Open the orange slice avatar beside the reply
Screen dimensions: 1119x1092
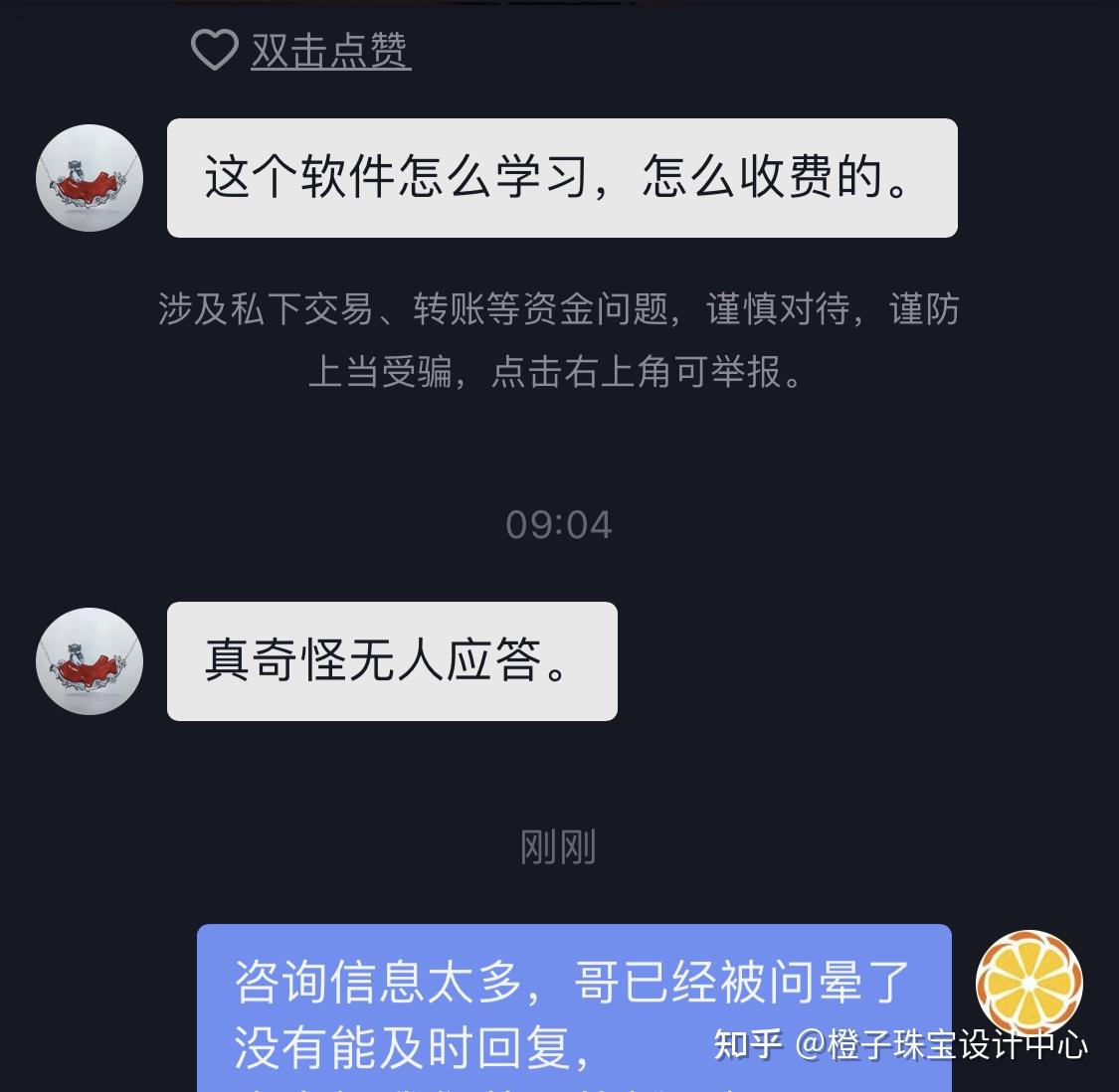[x=1028, y=983]
